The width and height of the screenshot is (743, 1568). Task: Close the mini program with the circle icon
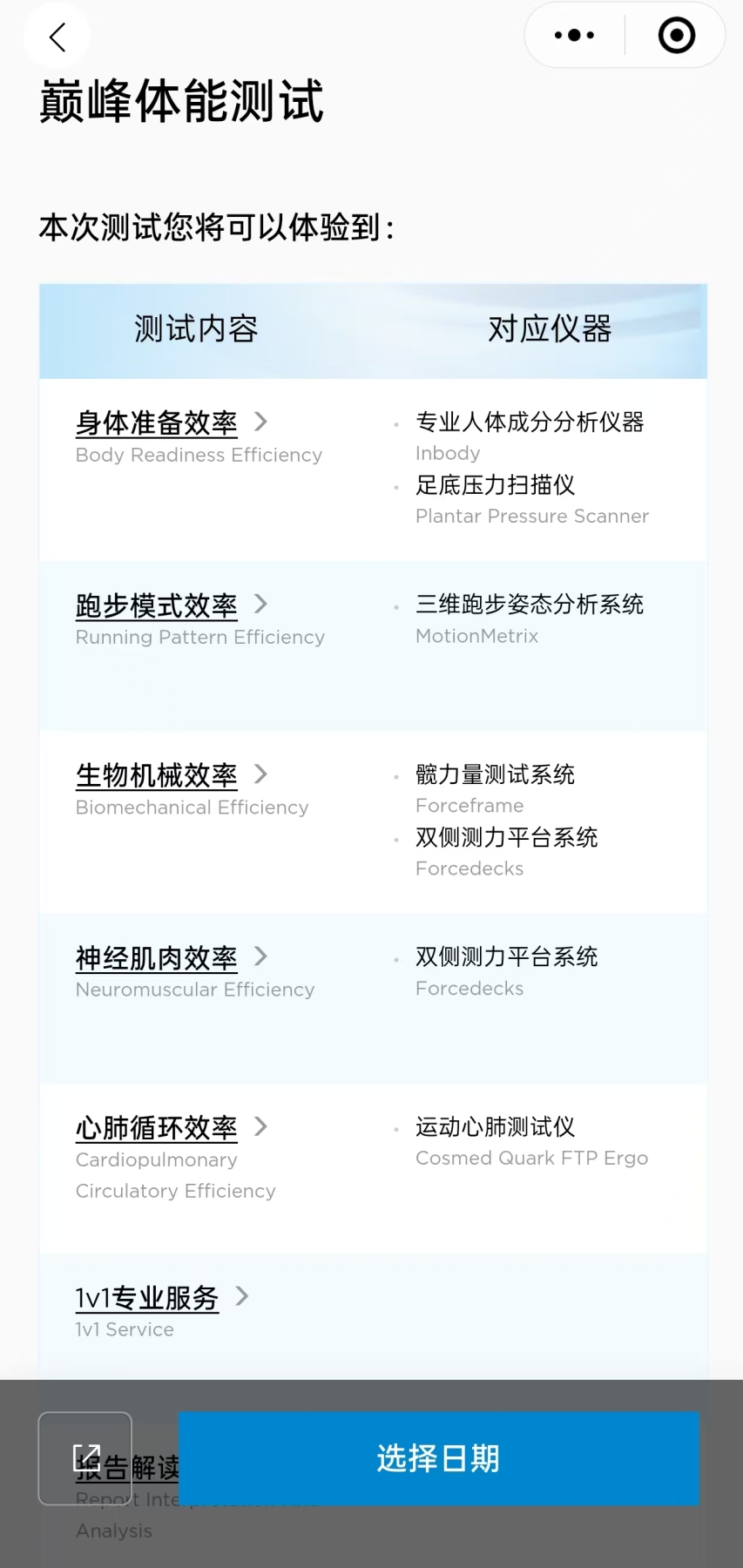[x=676, y=36]
